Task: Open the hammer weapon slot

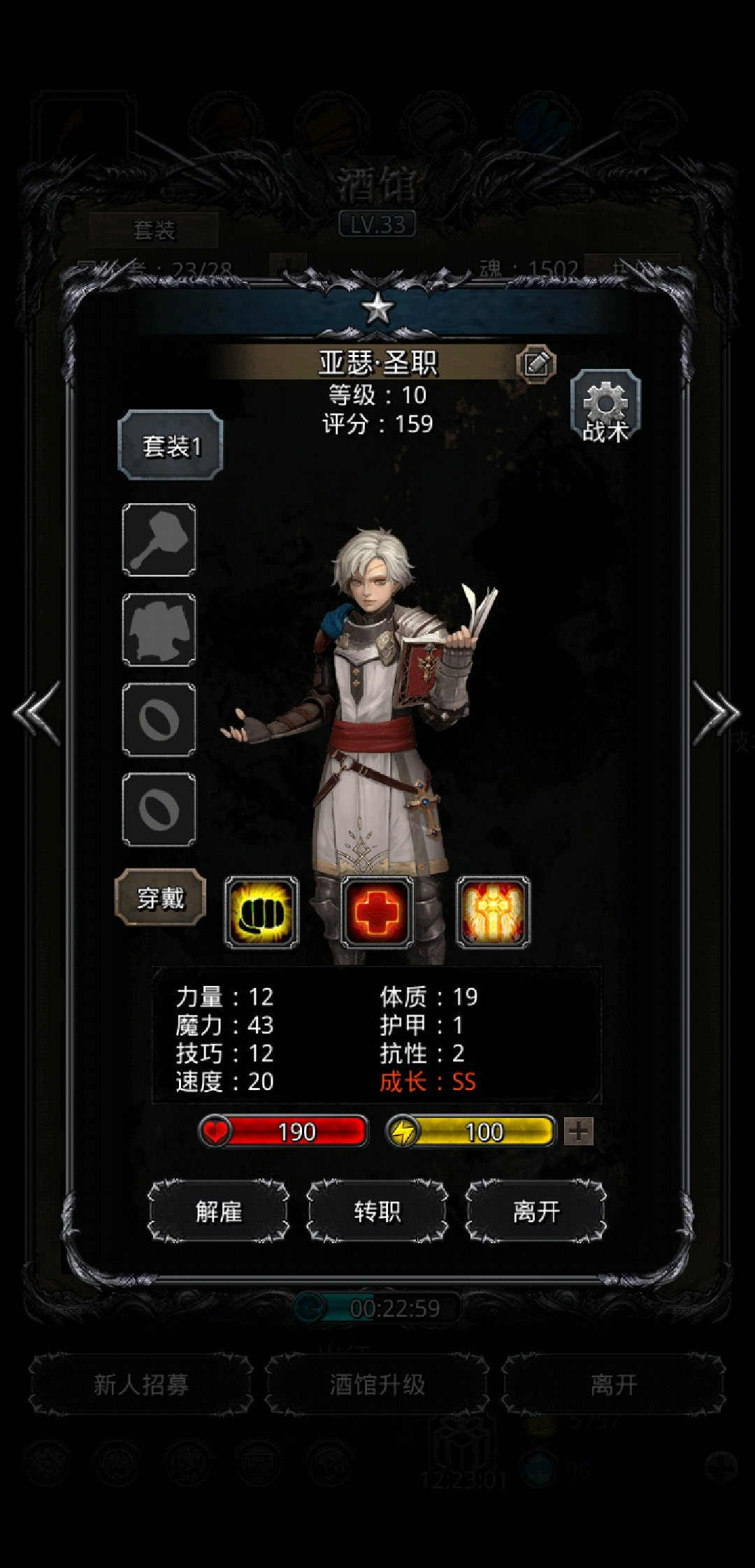Action: pyautogui.click(x=159, y=539)
